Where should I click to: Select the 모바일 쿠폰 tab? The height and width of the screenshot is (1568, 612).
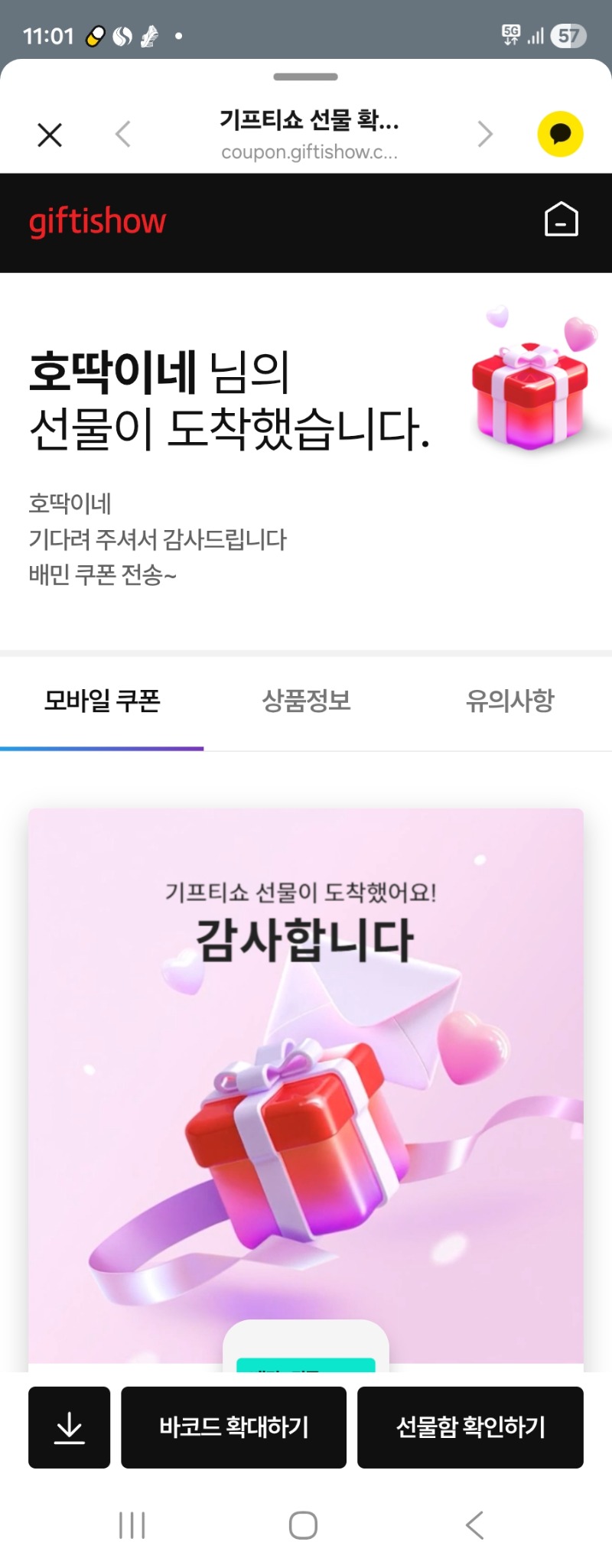(102, 701)
